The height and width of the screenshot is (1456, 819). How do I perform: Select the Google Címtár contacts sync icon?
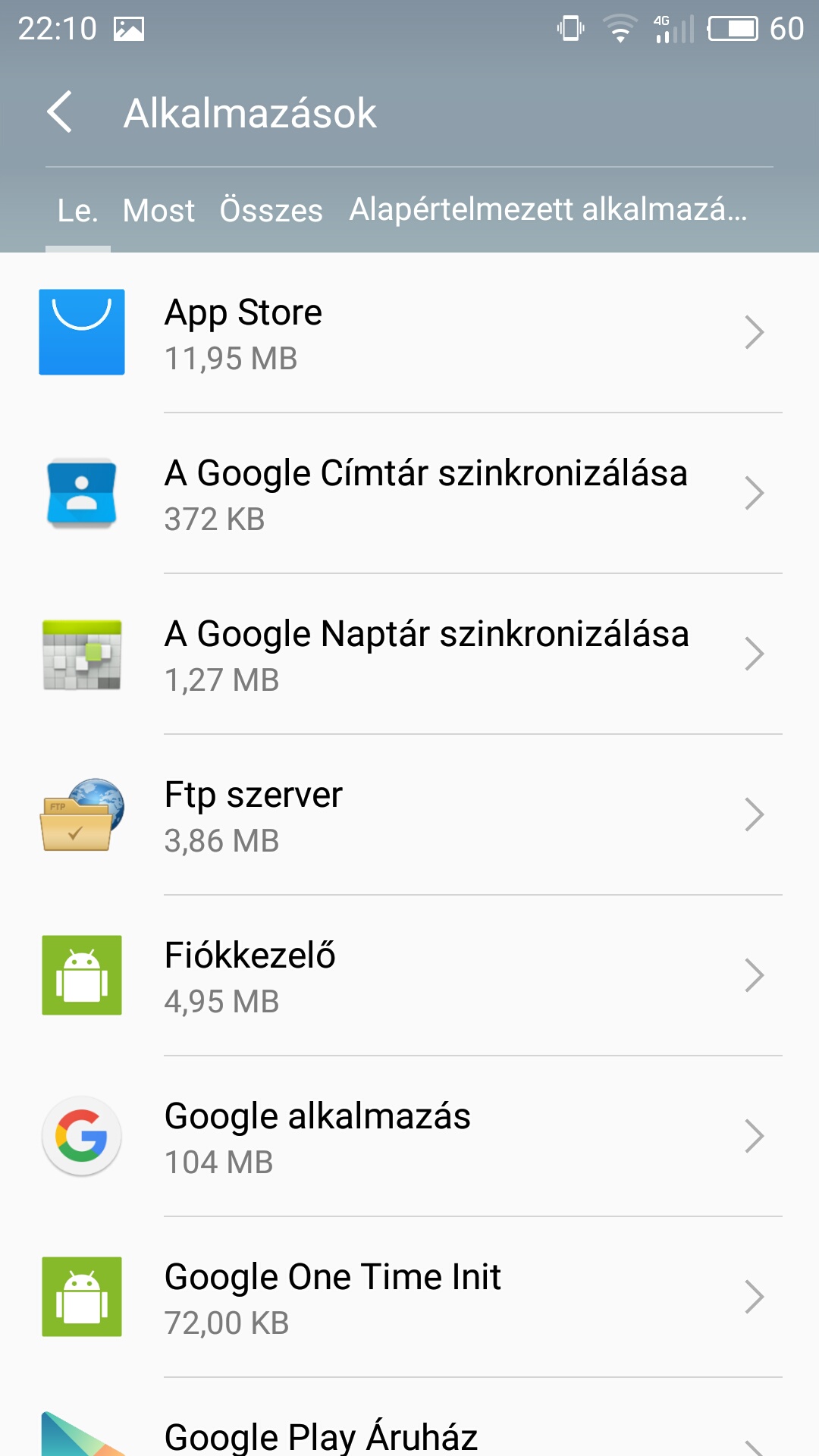81,494
